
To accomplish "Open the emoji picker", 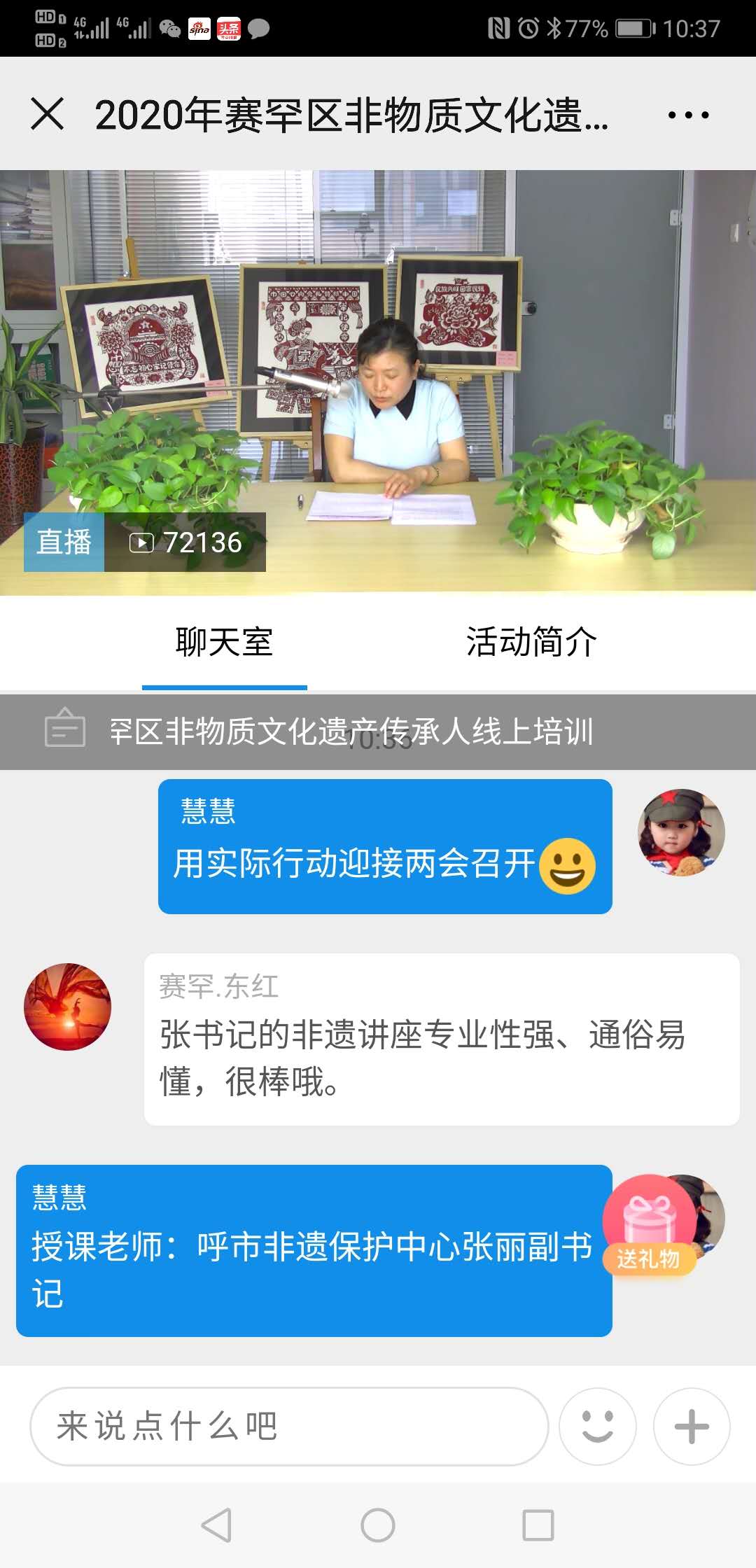I will click(597, 1426).
